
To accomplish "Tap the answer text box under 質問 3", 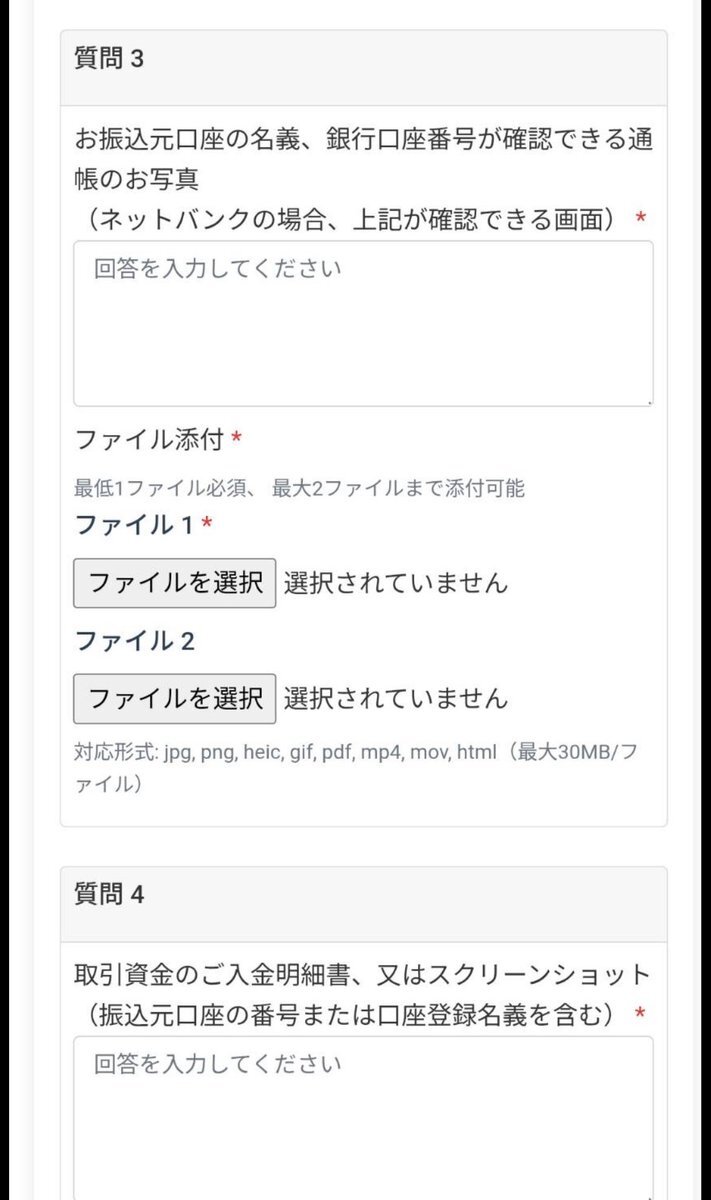I will [x=363, y=323].
